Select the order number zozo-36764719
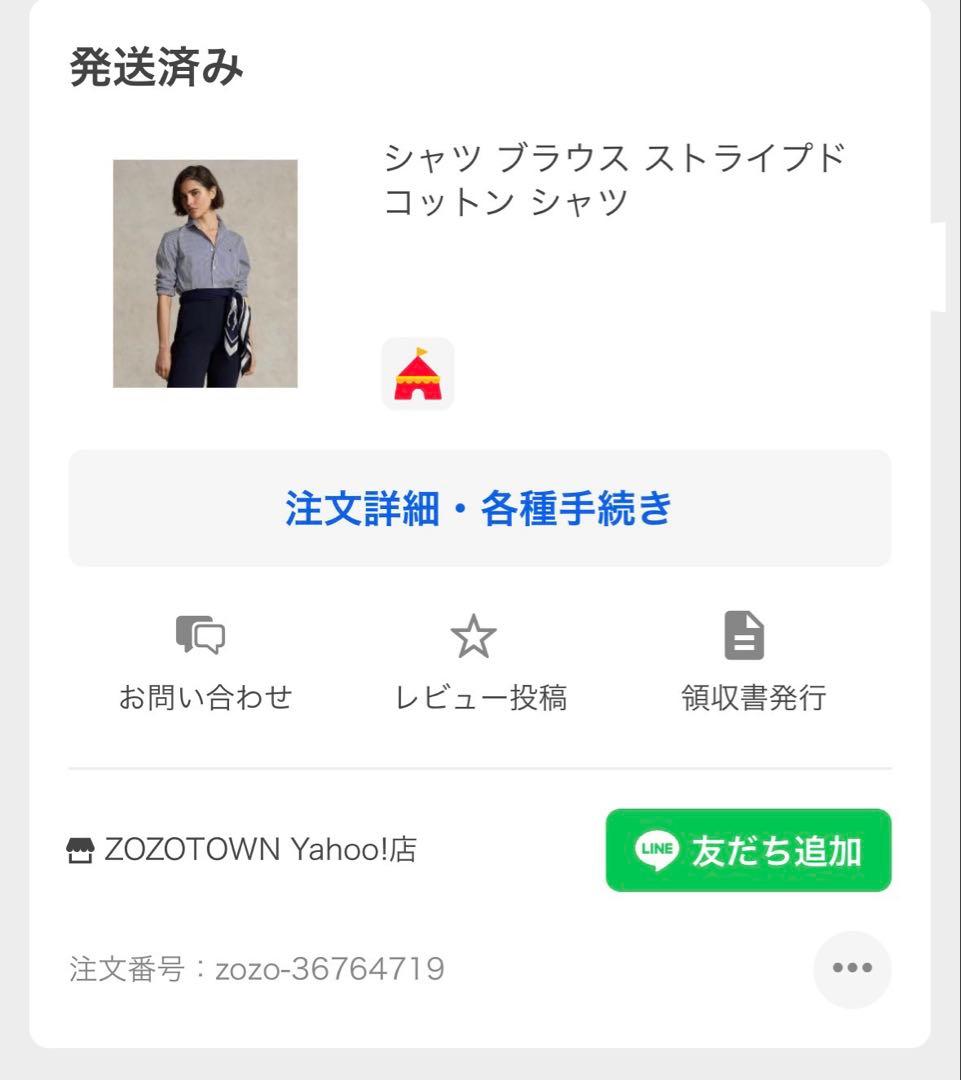Screen dimensions: 961x1080 (x=256, y=967)
